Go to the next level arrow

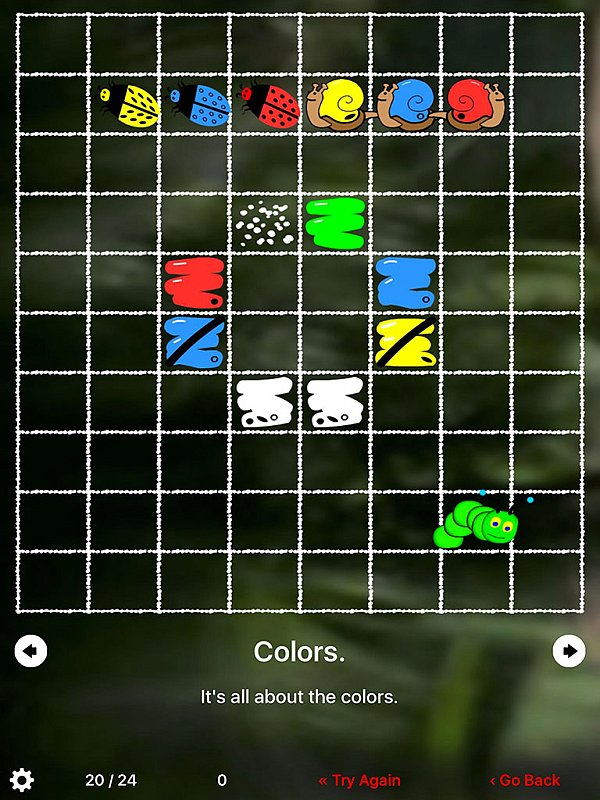tap(569, 651)
